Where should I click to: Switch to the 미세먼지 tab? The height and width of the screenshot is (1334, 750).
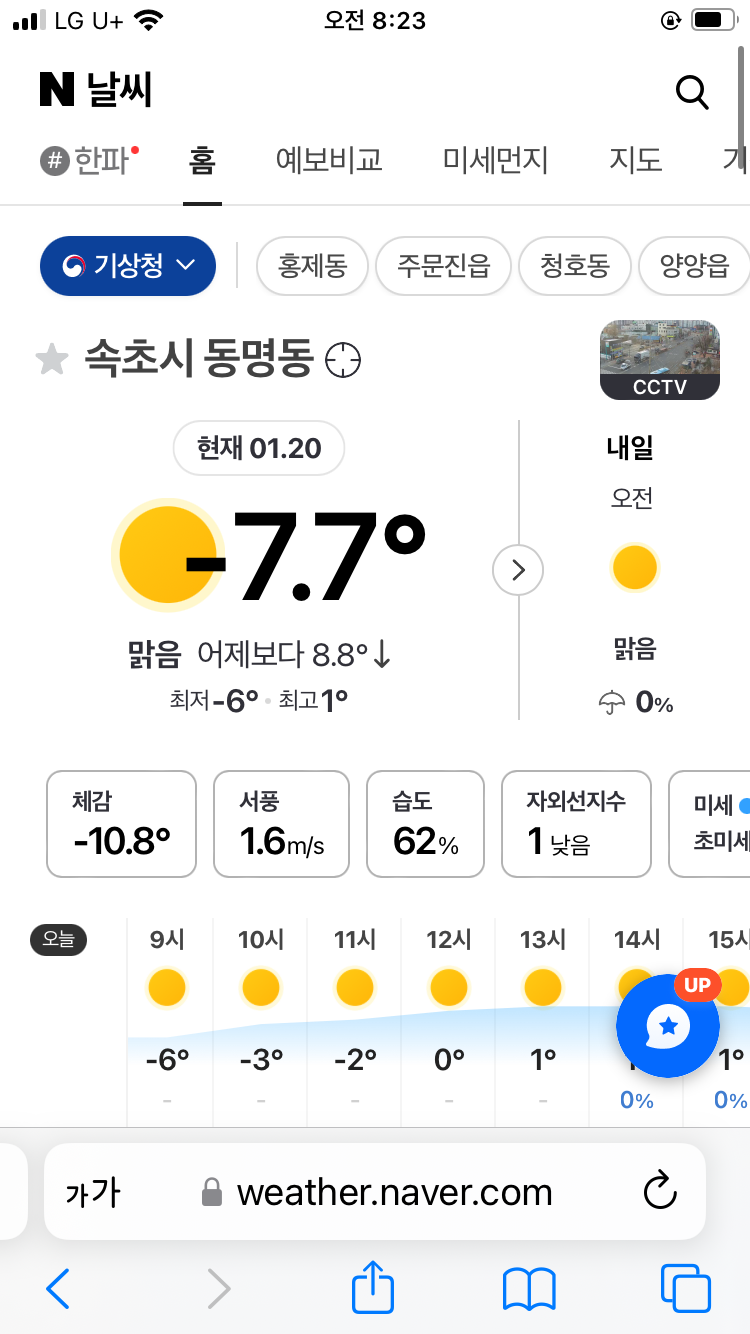[496, 160]
